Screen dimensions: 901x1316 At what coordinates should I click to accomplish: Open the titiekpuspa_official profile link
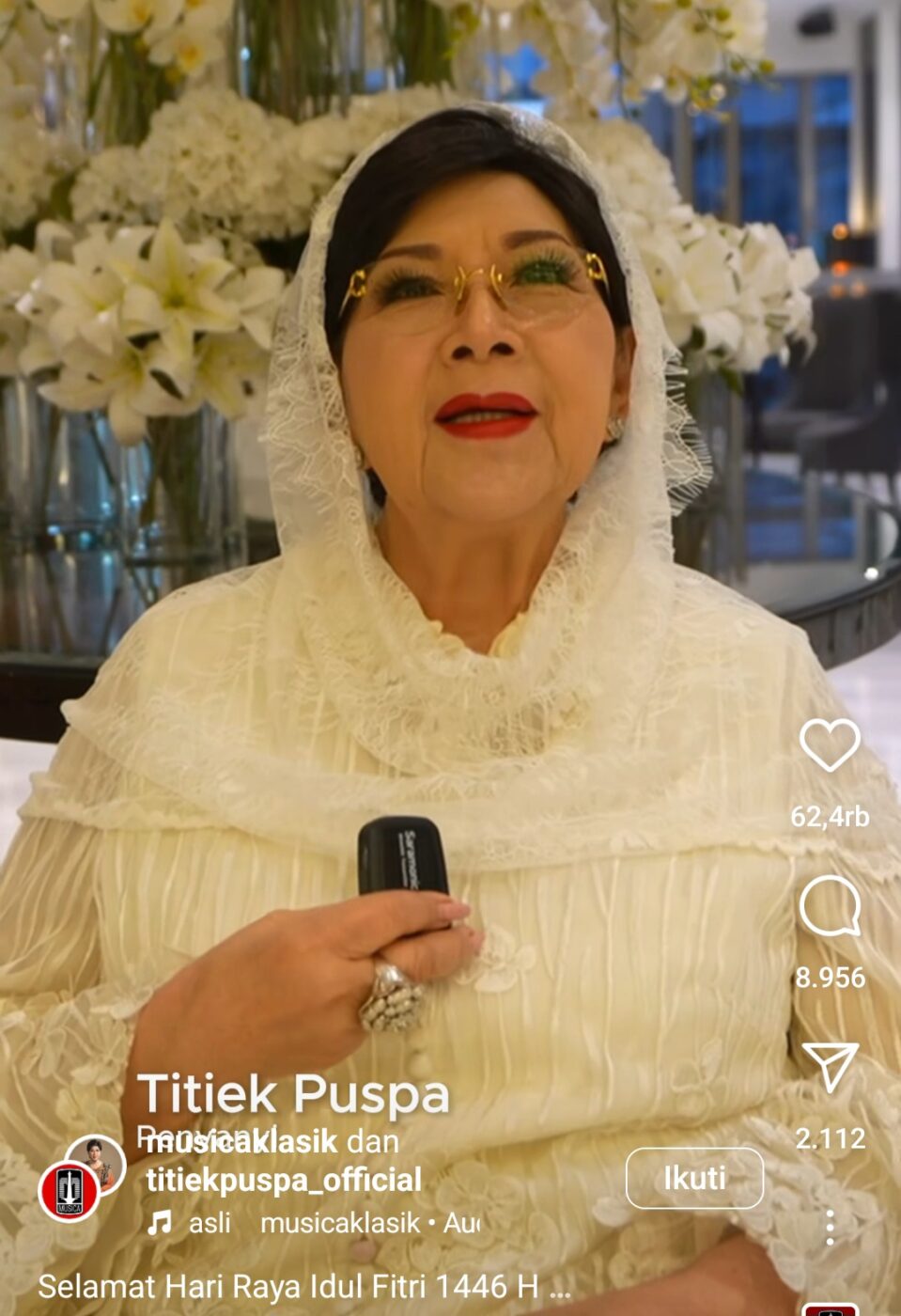point(284,1180)
